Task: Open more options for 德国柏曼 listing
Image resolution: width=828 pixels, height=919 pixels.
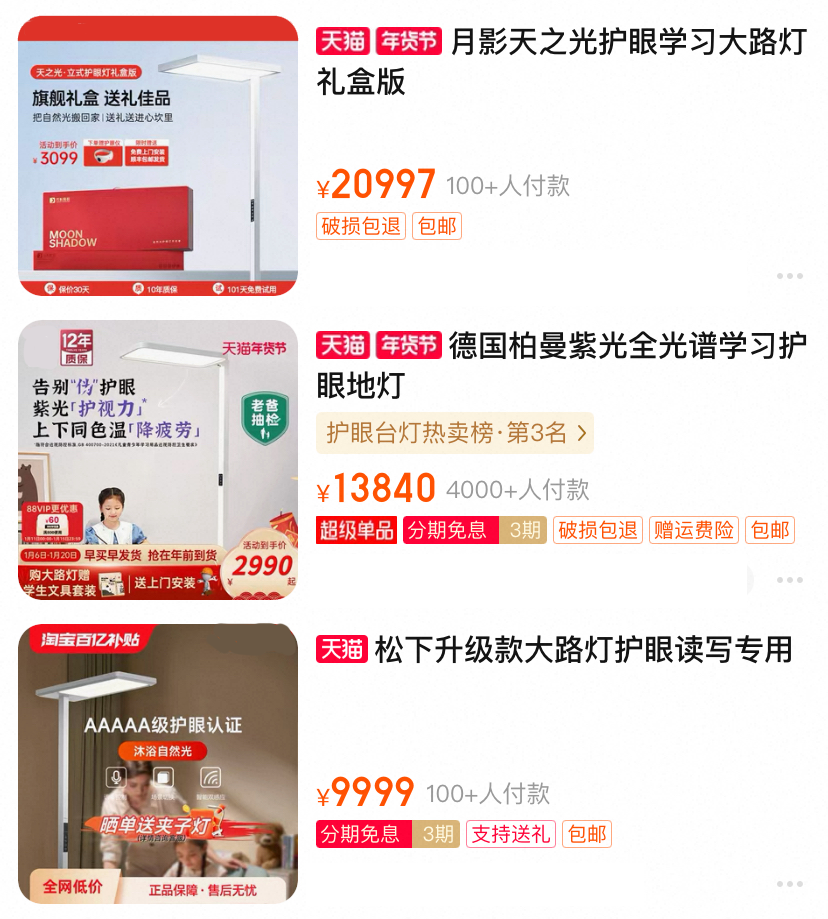Action: tap(789, 580)
